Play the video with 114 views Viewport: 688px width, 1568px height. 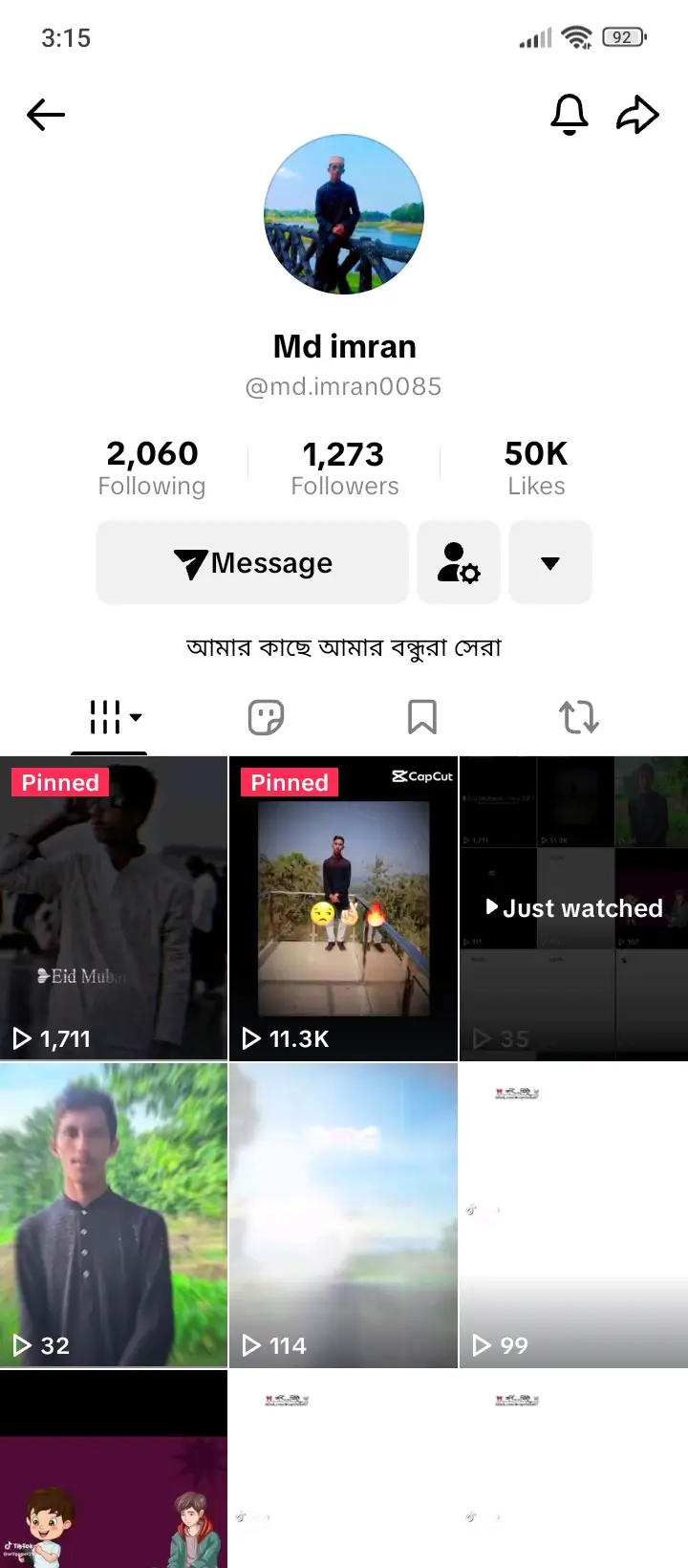pyautogui.click(x=343, y=1214)
